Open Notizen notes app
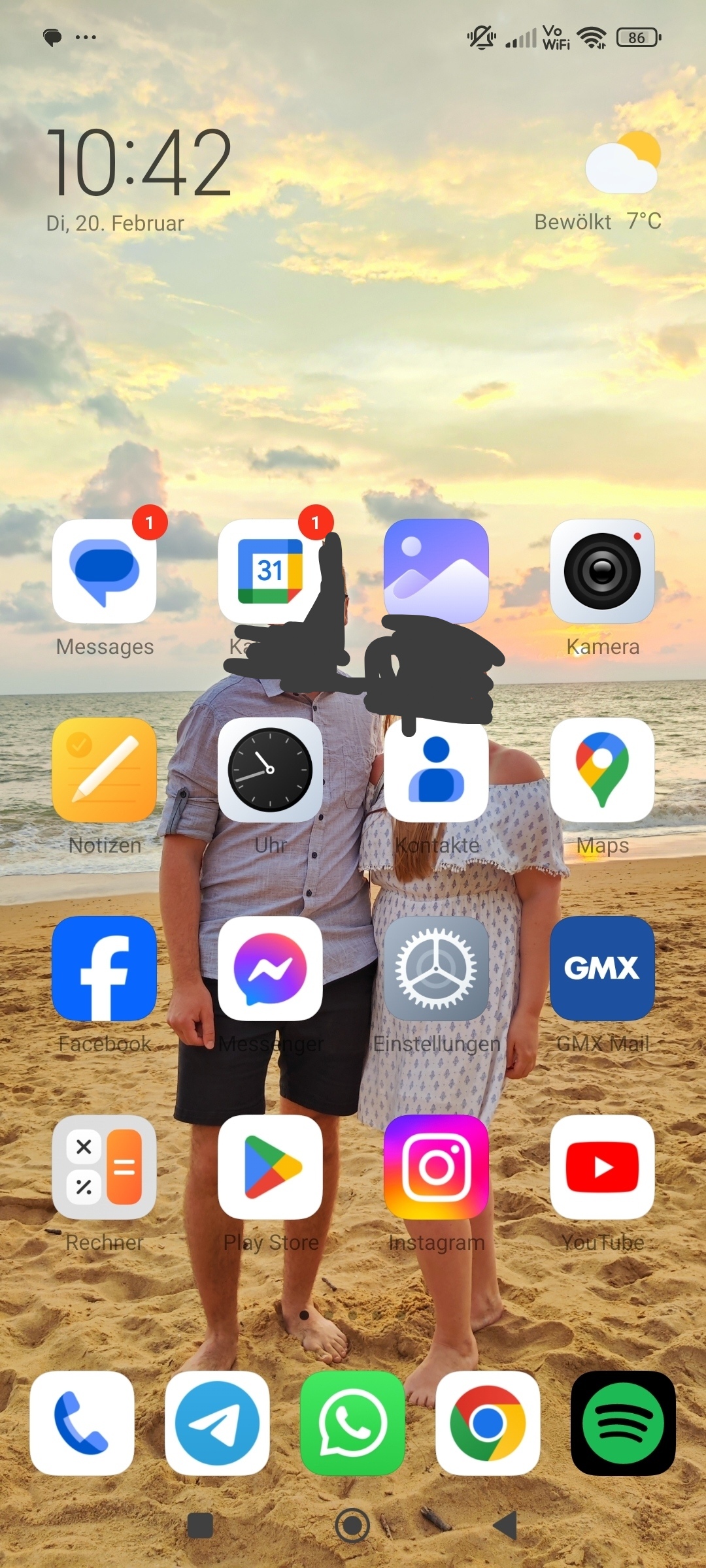The width and height of the screenshot is (706, 1568). click(105, 770)
